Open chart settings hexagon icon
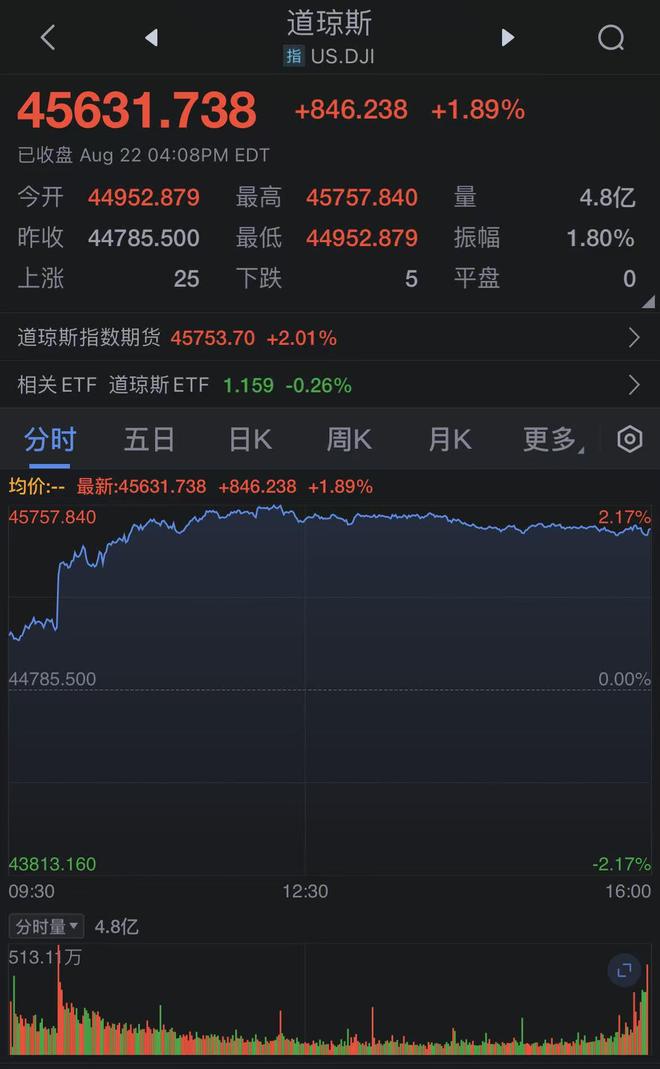 (x=629, y=440)
